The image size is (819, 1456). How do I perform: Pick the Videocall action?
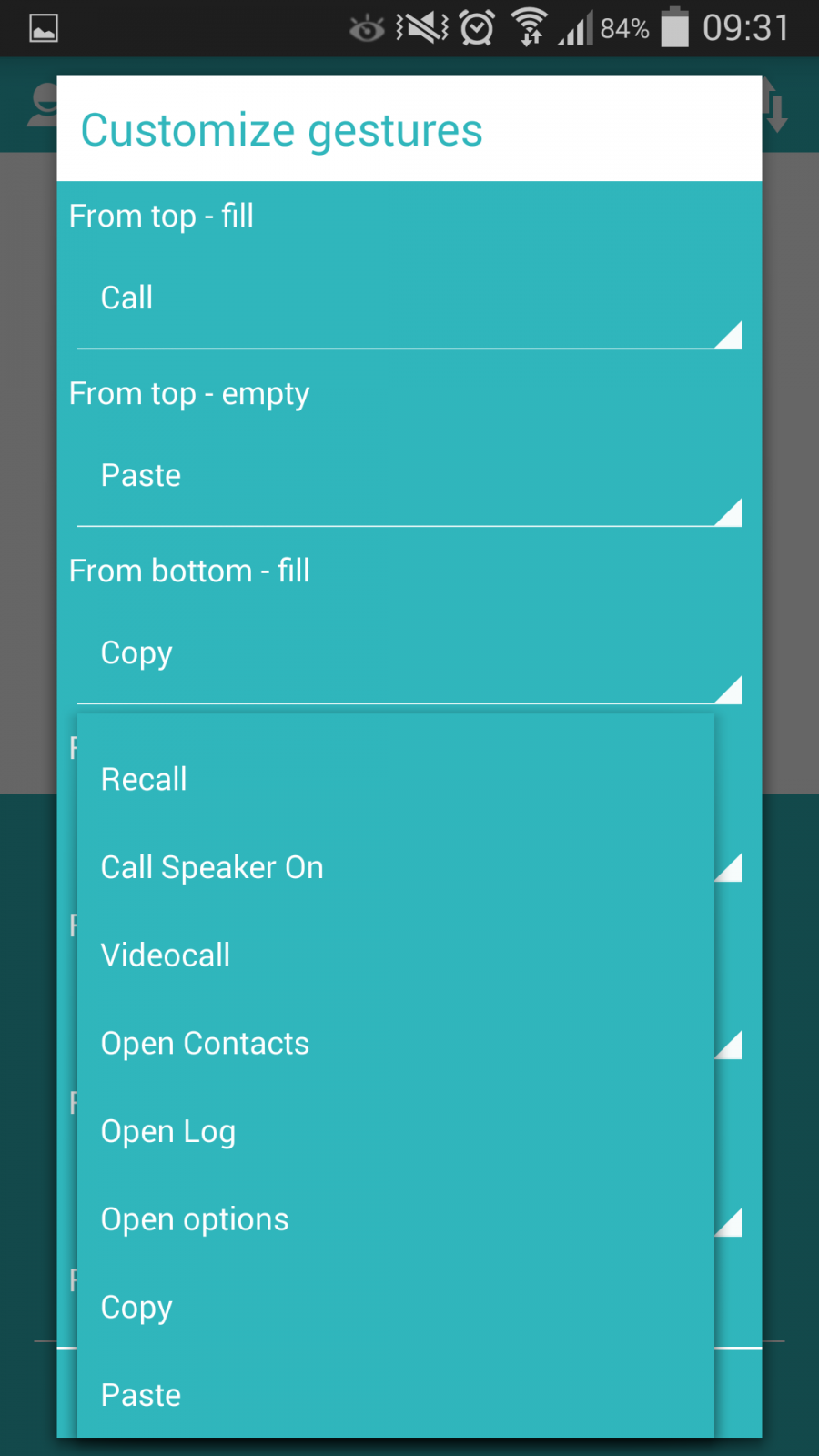point(395,955)
